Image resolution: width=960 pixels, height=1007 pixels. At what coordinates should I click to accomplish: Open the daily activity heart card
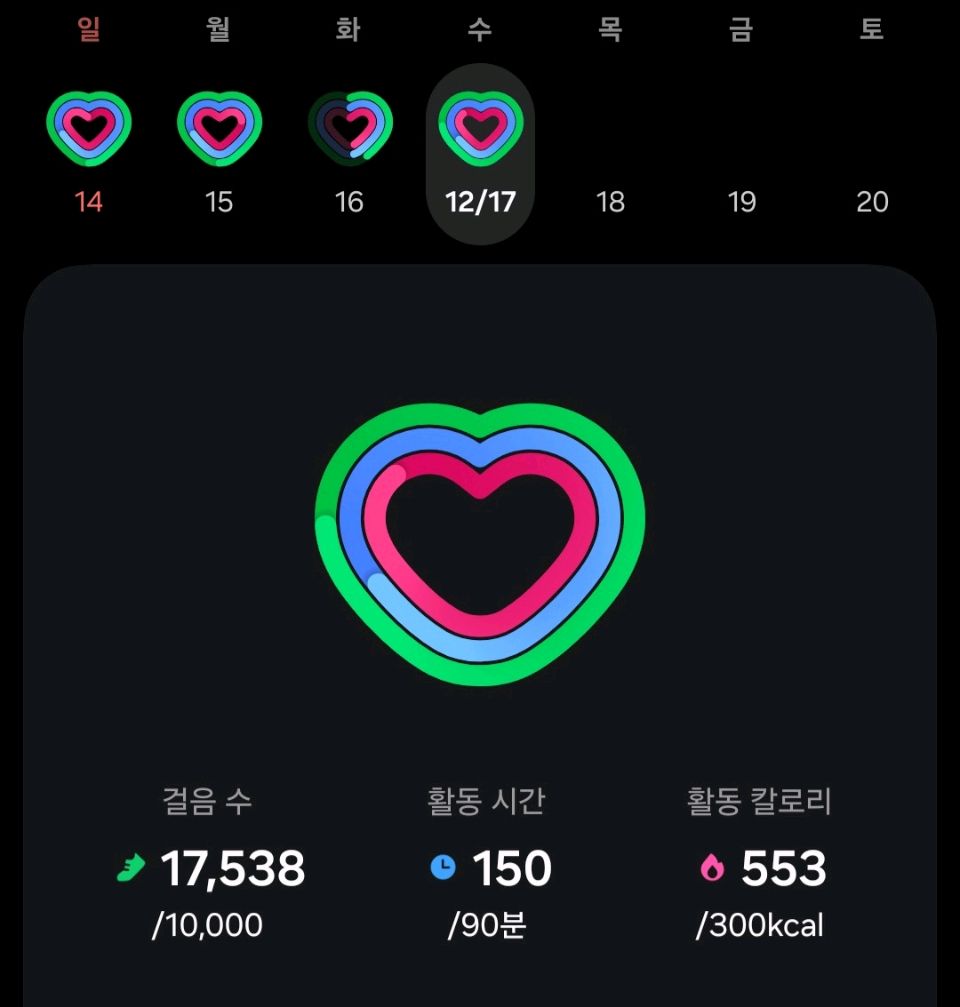pyautogui.click(x=480, y=545)
